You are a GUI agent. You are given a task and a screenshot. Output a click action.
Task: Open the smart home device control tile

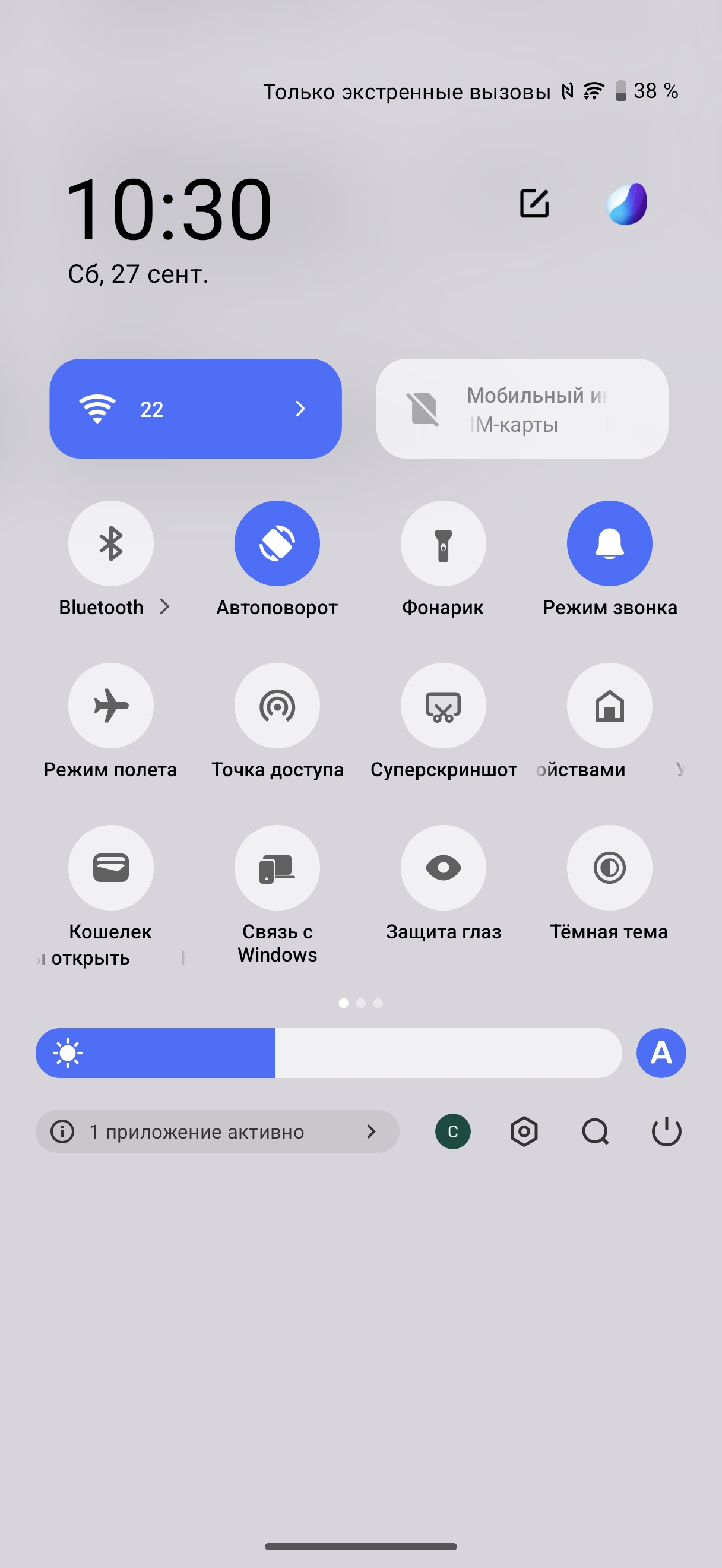click(609, 705)
